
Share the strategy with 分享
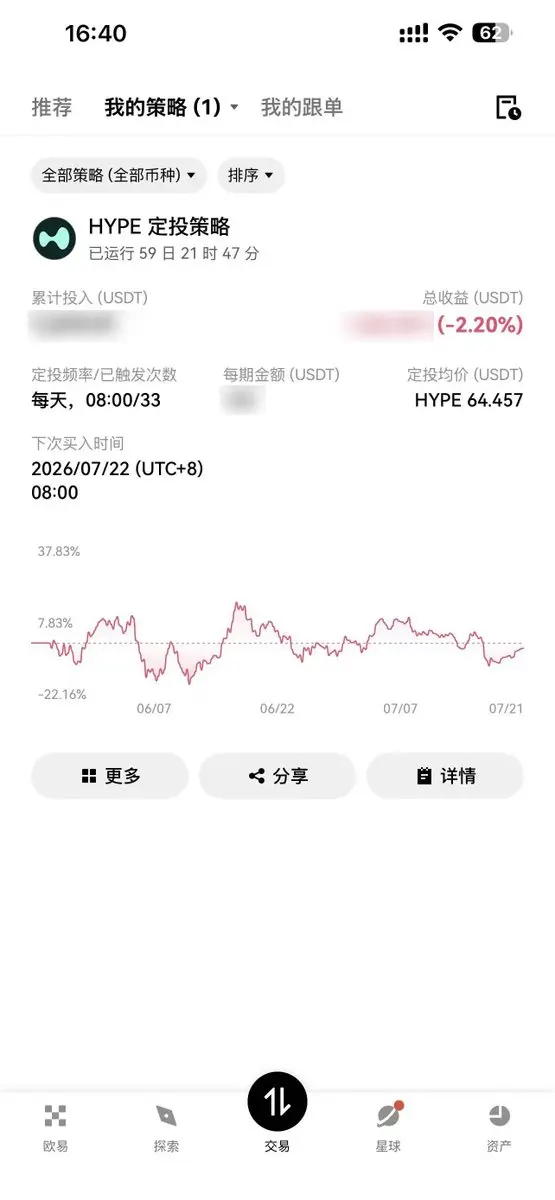click(x=277, y=776)
